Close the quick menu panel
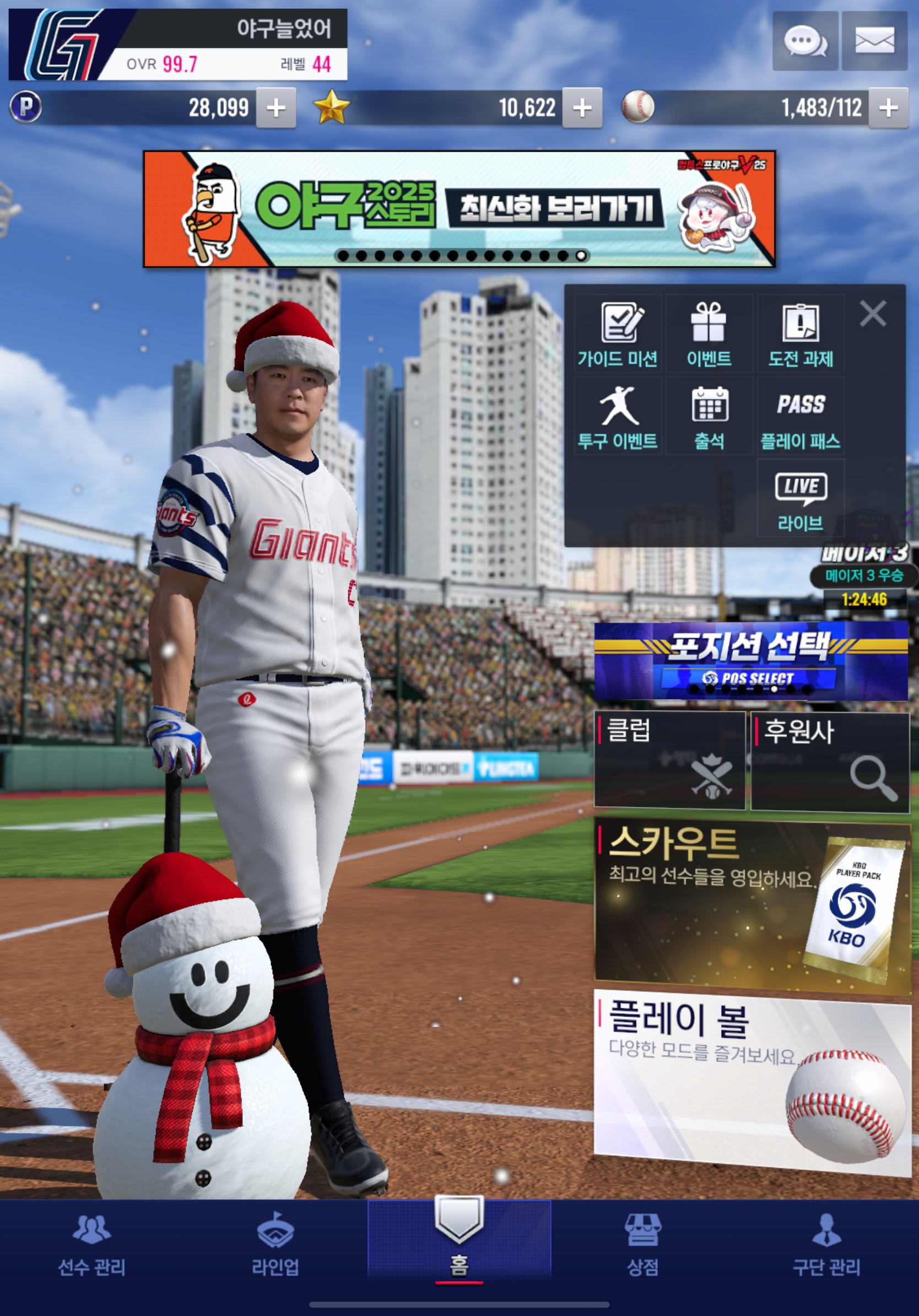The width and height of the screenshot is (919, 1316). click(x=873, y=314)
